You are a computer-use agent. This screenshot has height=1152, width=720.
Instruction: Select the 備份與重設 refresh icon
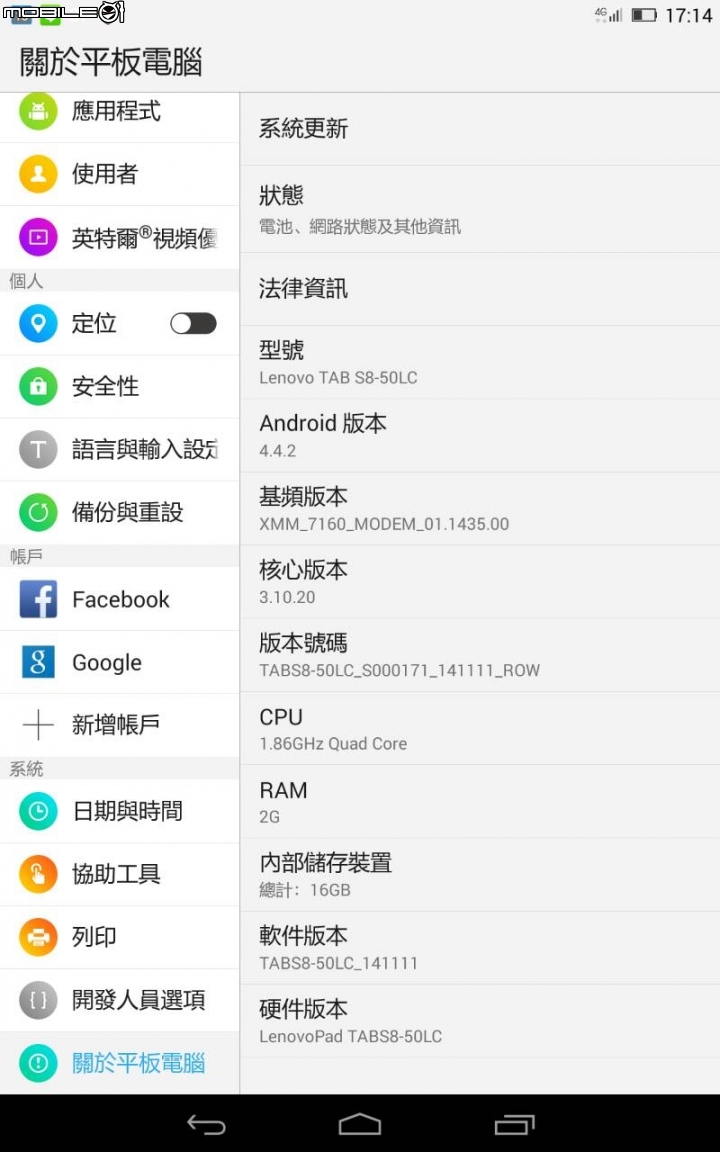pyautogui.click(x=37, y=512)
